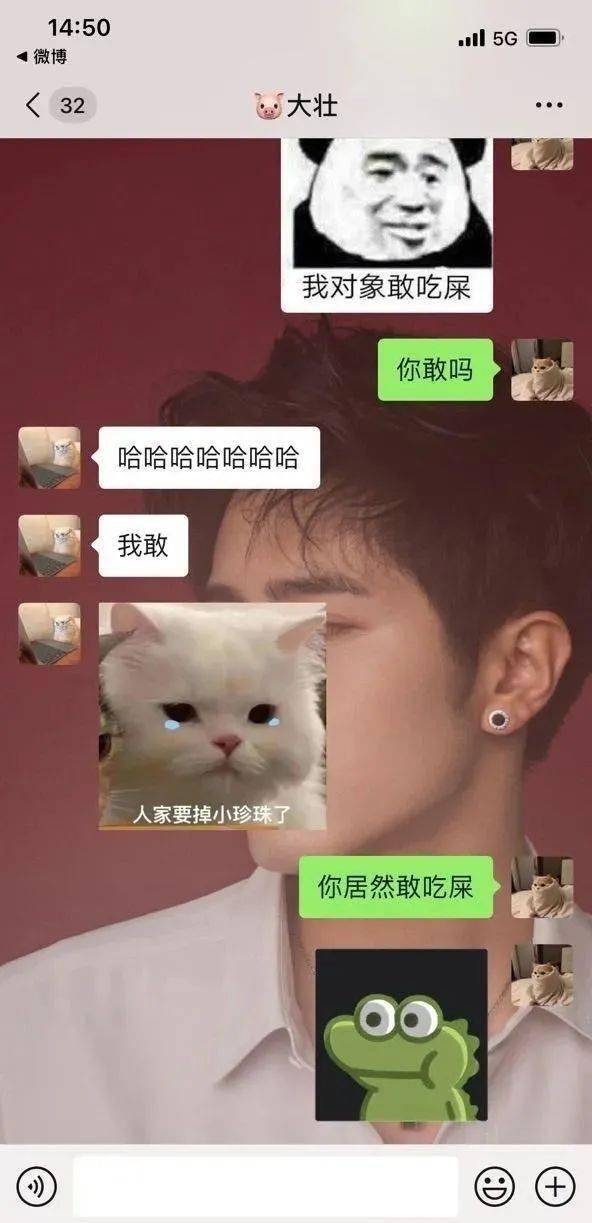This screenshot has width=592, height=1223.
Task: Switch to voice message input
Action: click(x=37, y=1187)
